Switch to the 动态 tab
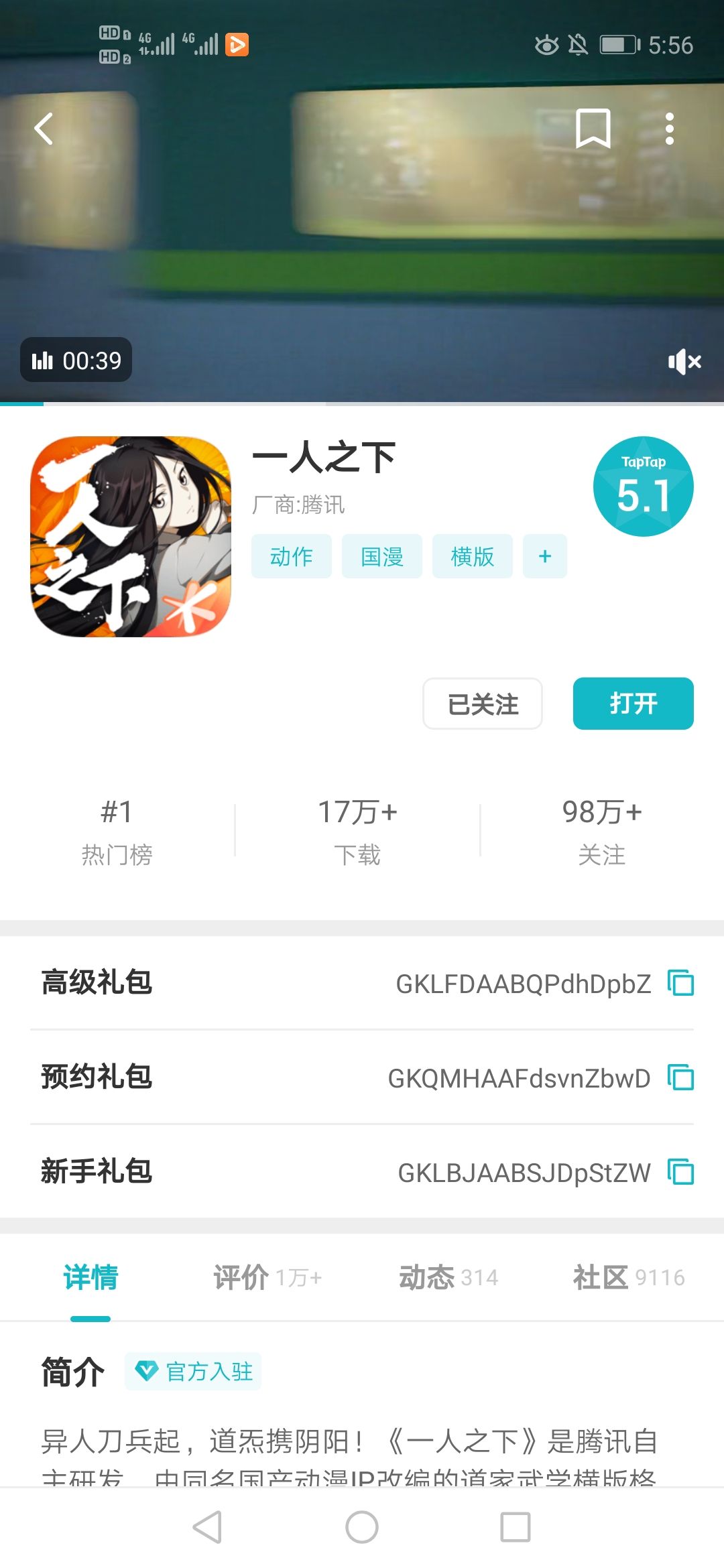 (x=448, y=1278)
